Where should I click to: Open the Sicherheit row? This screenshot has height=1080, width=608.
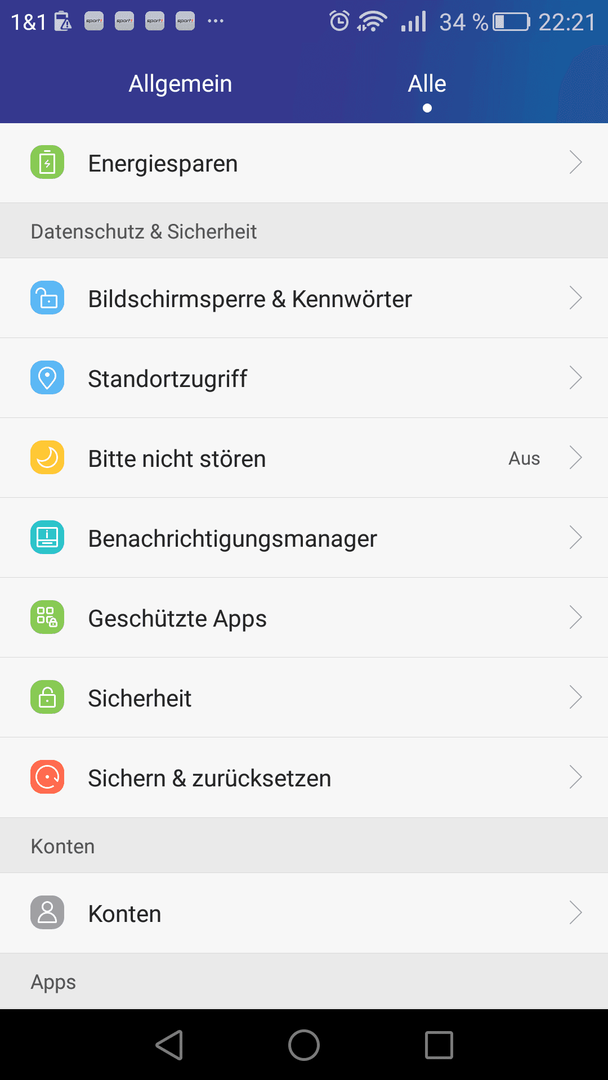304,698
